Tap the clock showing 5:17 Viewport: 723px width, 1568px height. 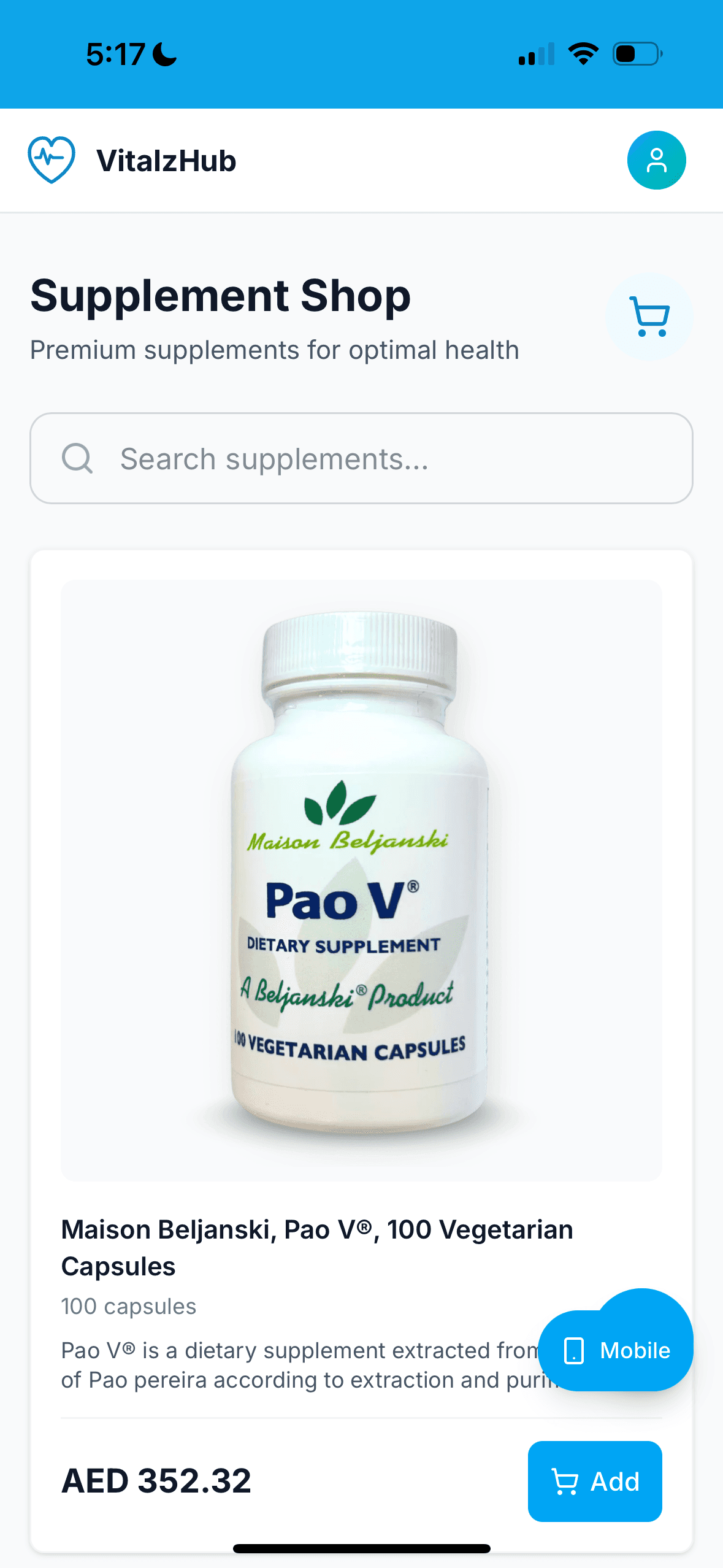click(117, 54)
